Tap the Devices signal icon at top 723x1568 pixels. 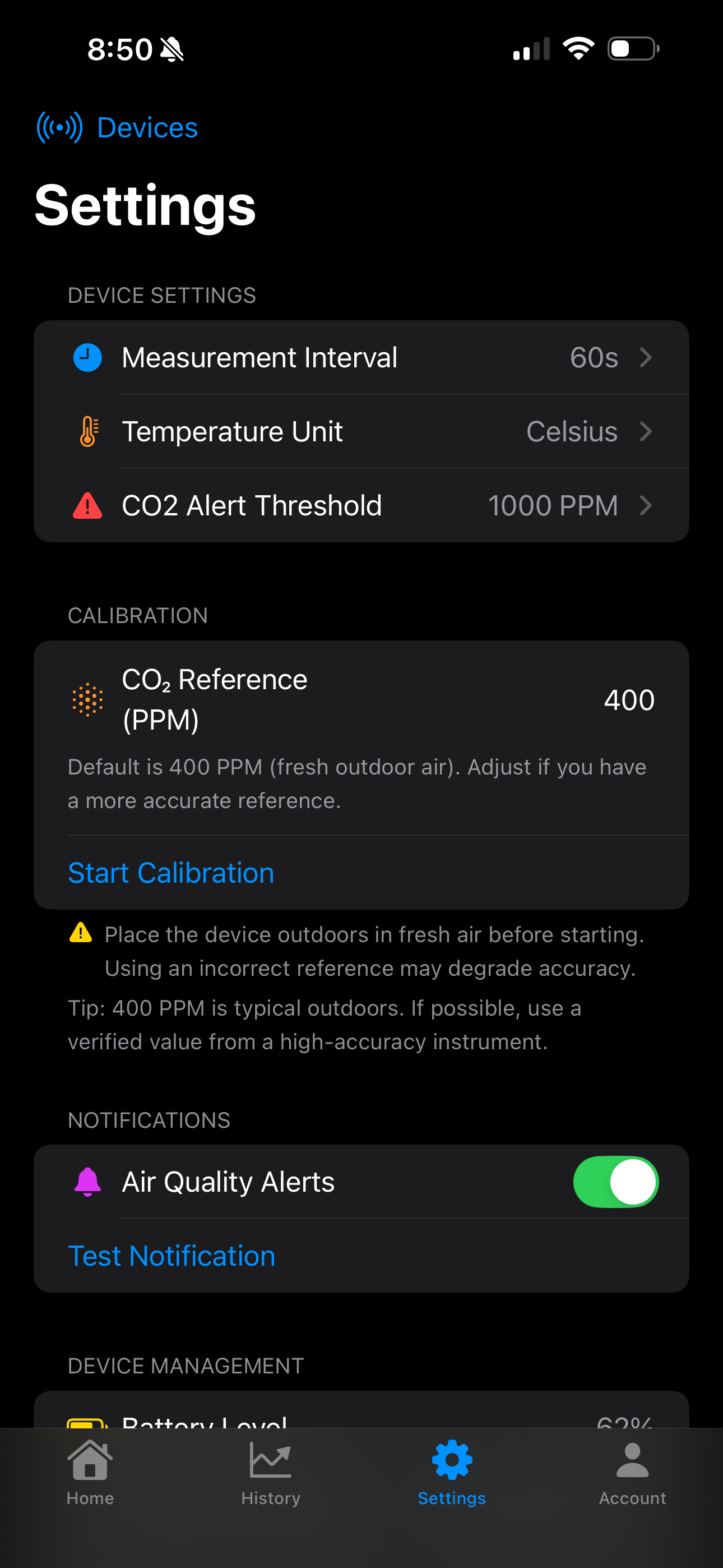pyautogui.click(x=59, y=127)
